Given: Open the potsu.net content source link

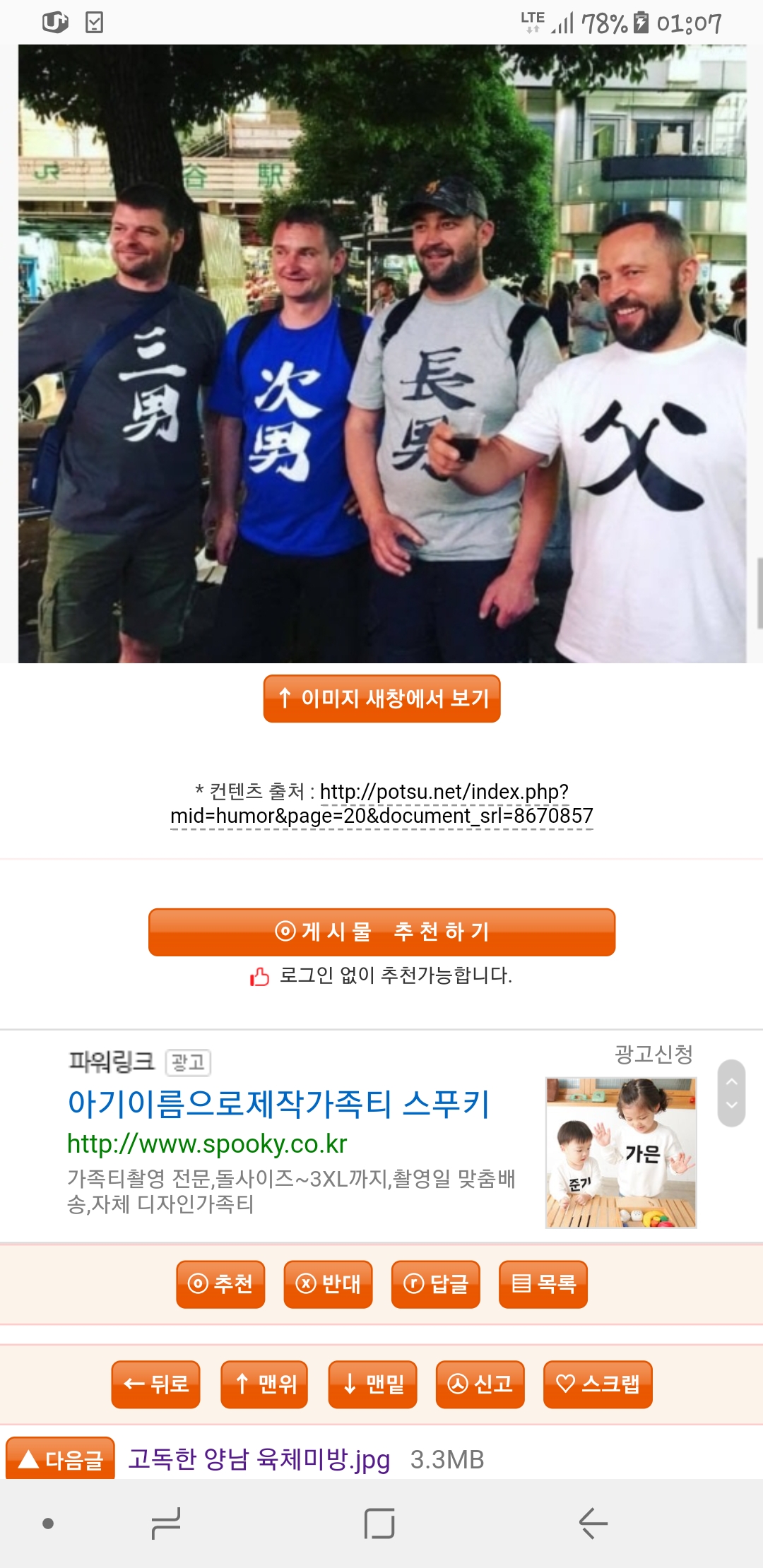Looking at the screenshot, I should click(381, 804).
